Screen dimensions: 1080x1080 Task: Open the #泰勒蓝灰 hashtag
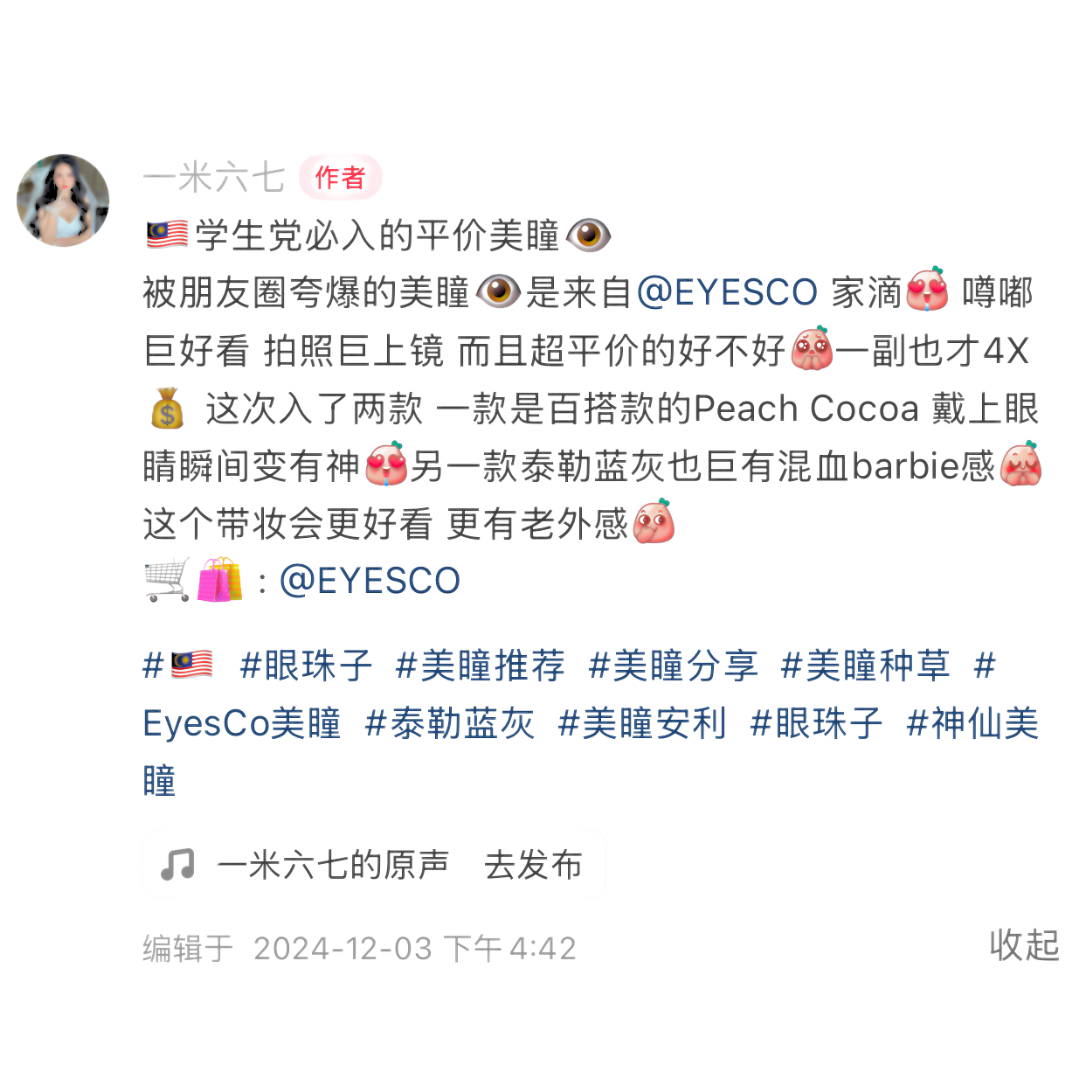[x=449, y=723]
